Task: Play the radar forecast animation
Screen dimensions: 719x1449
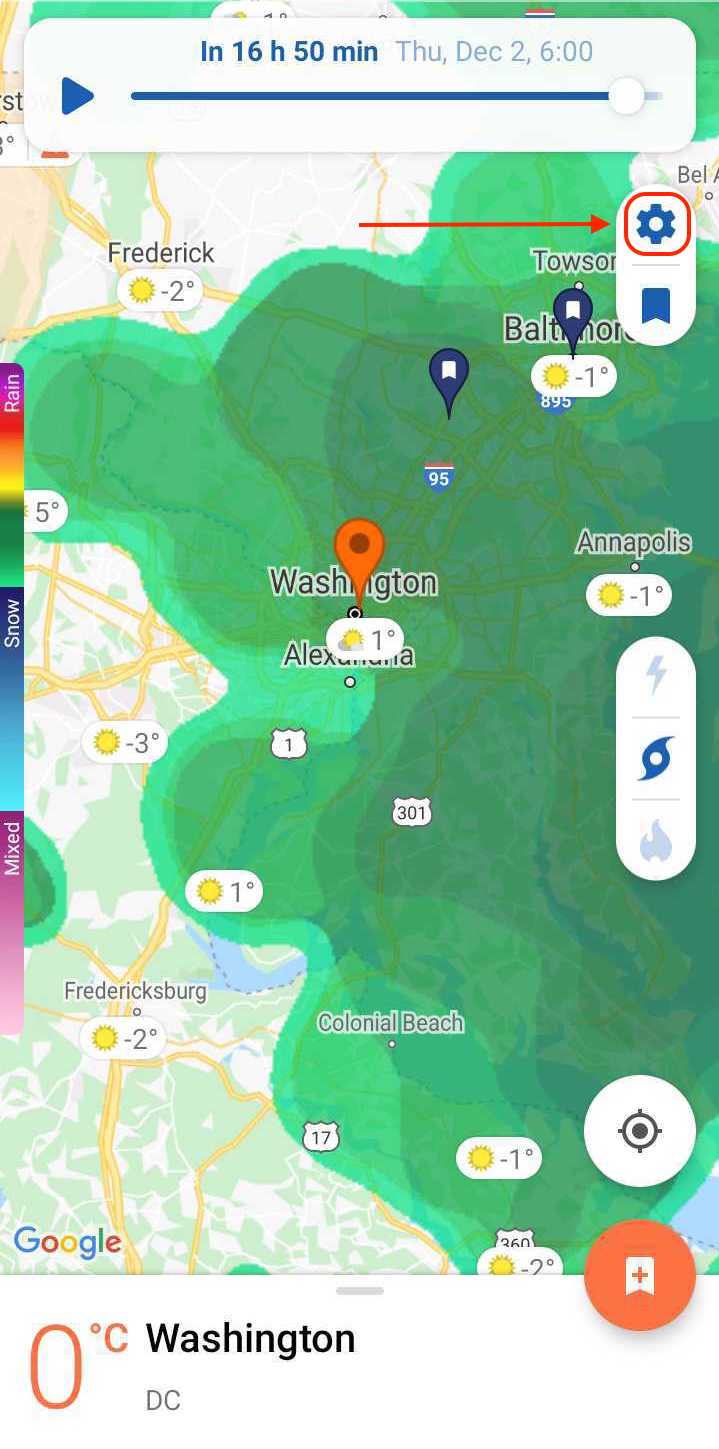Action: 77,97
